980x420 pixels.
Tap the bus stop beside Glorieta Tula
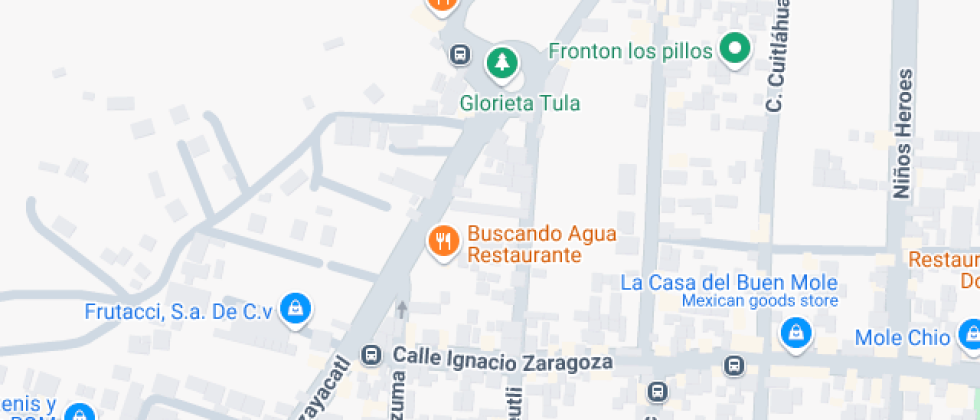[460, 55]
